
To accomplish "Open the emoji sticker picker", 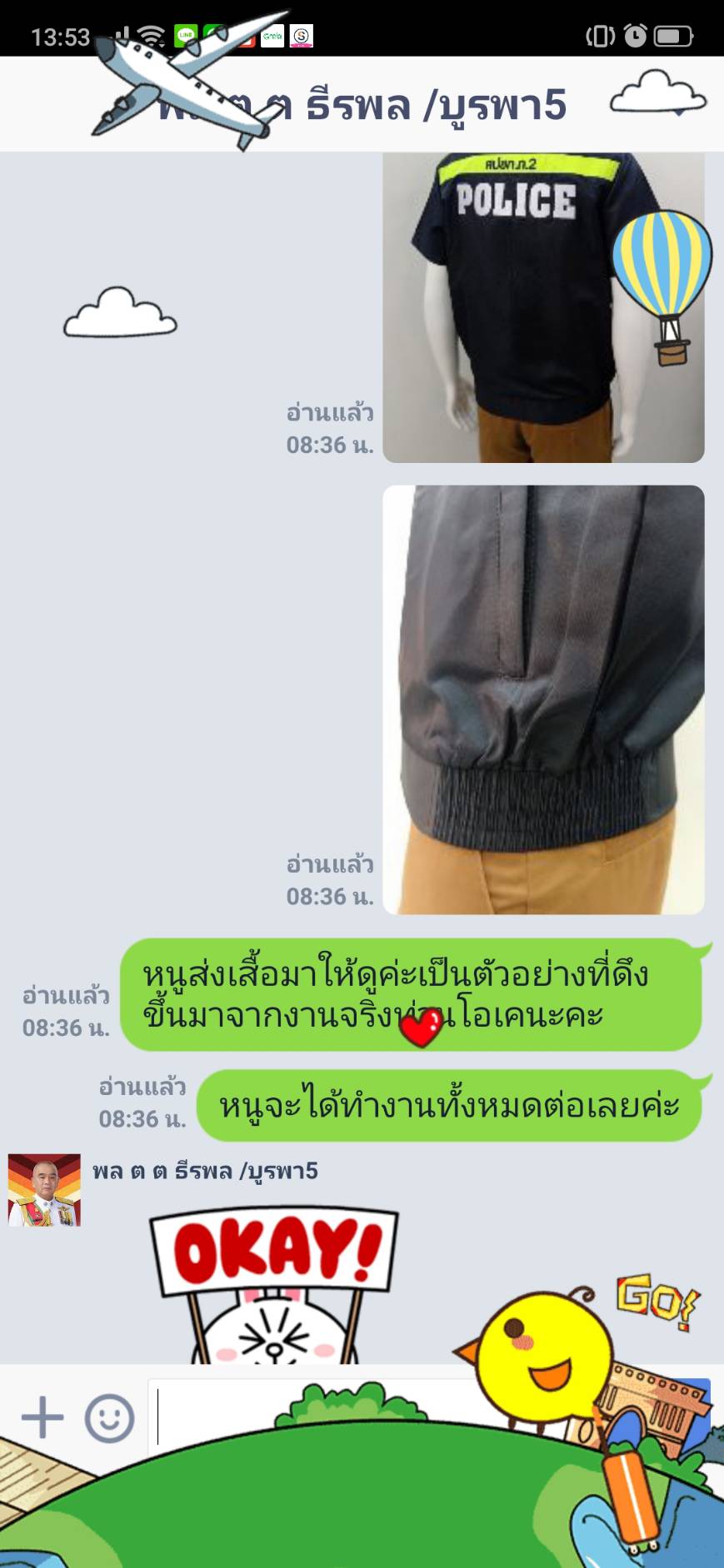I will [109, 1417].
